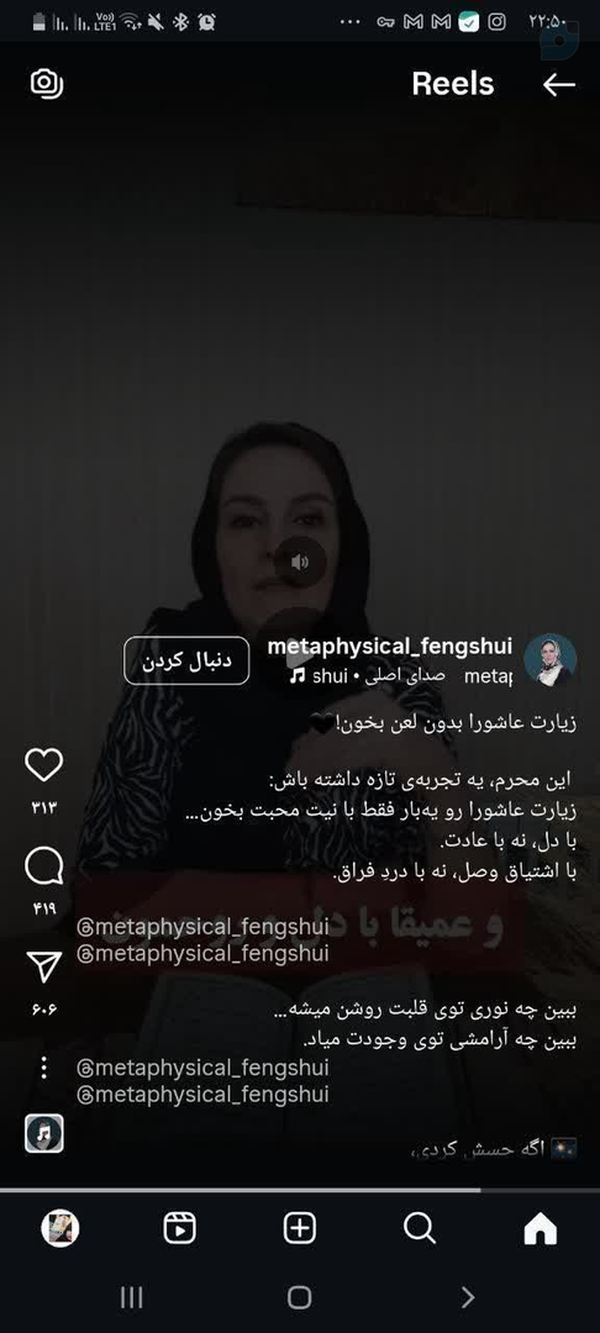Create a new post with the plus tab
Viewport: 600px width, 1333px height.
[300, 1228]
